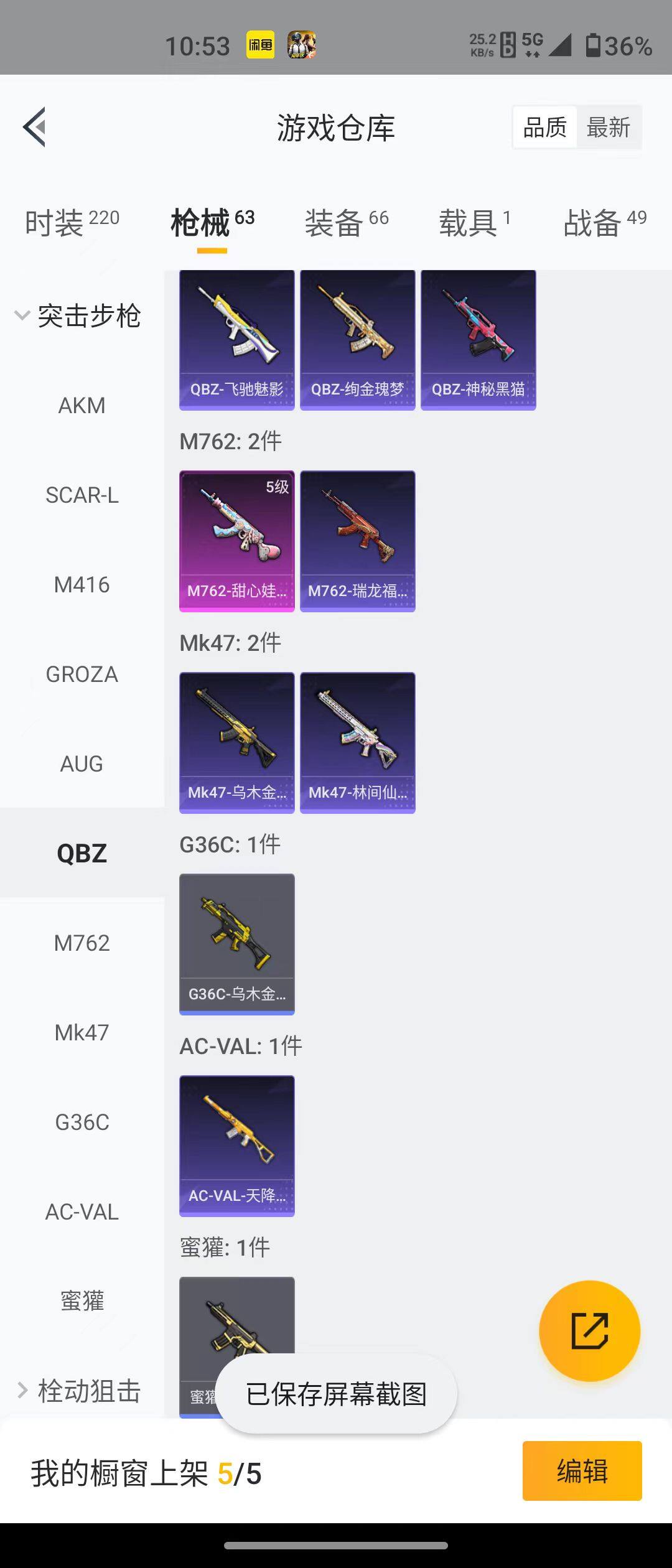Tap the 编辑 button
This screenshot has width=672, height=1568.
click(x=582, y=1471)
